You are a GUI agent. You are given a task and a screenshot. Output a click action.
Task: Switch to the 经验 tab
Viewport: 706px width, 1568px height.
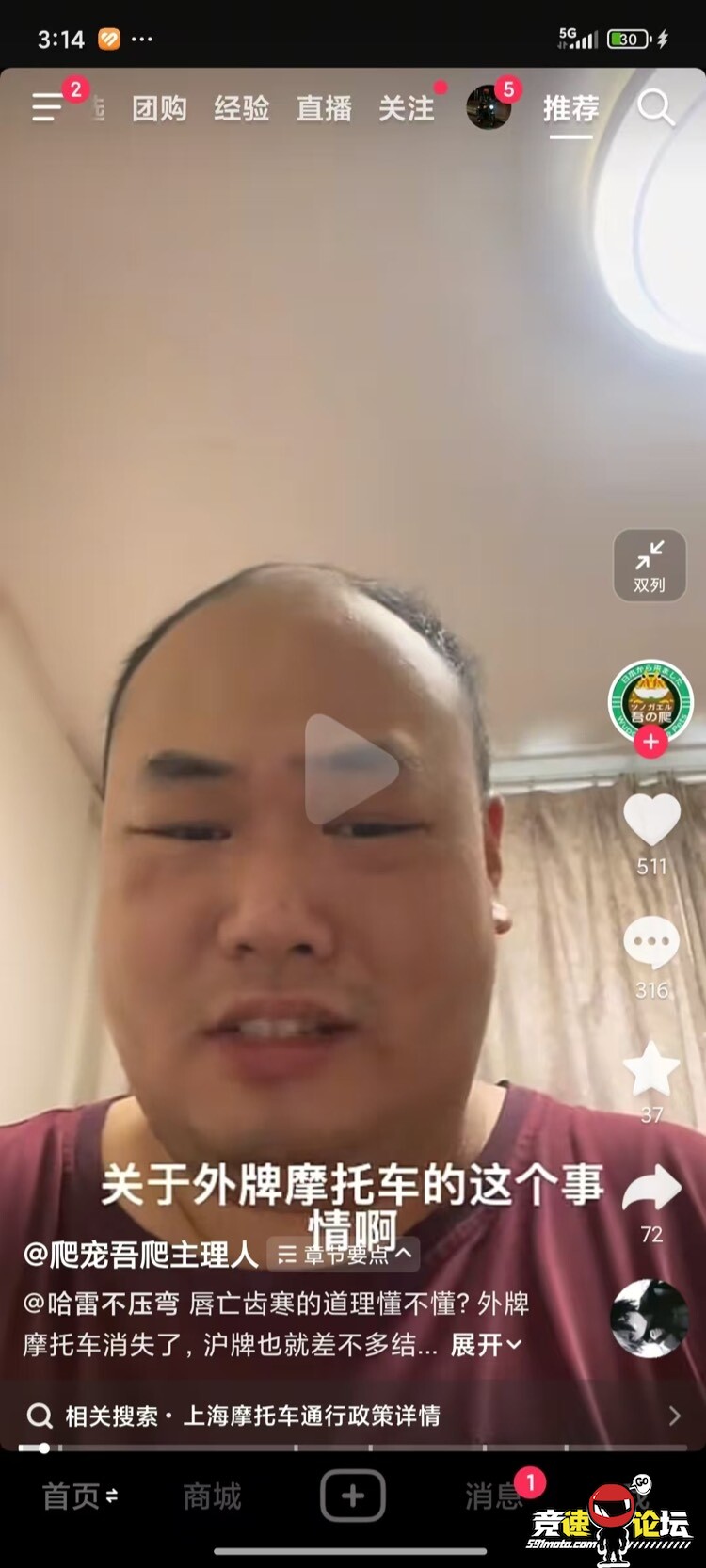click(x=241, y=109)
